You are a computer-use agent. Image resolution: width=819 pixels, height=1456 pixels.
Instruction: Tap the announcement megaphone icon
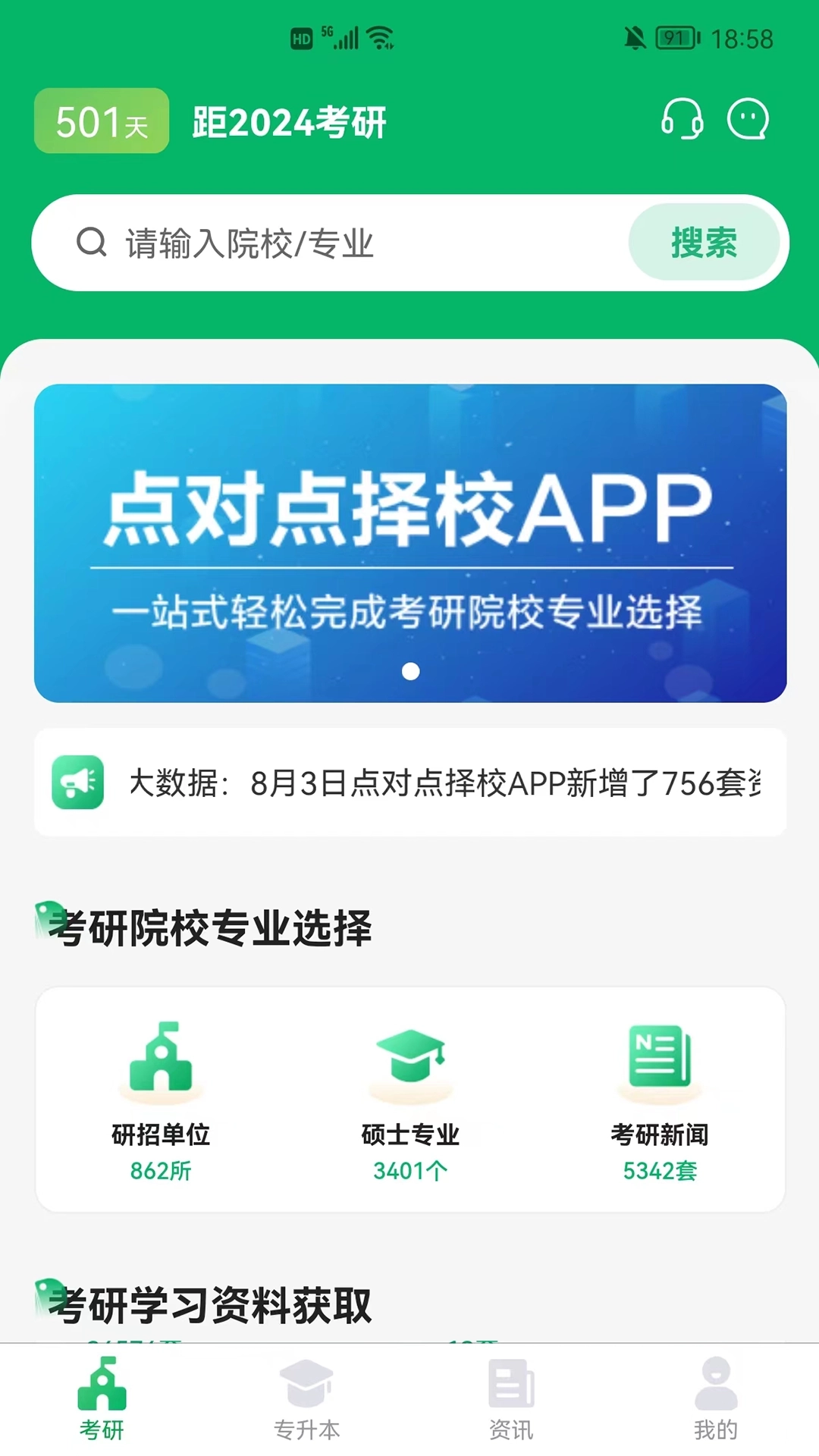click(78, 783)
